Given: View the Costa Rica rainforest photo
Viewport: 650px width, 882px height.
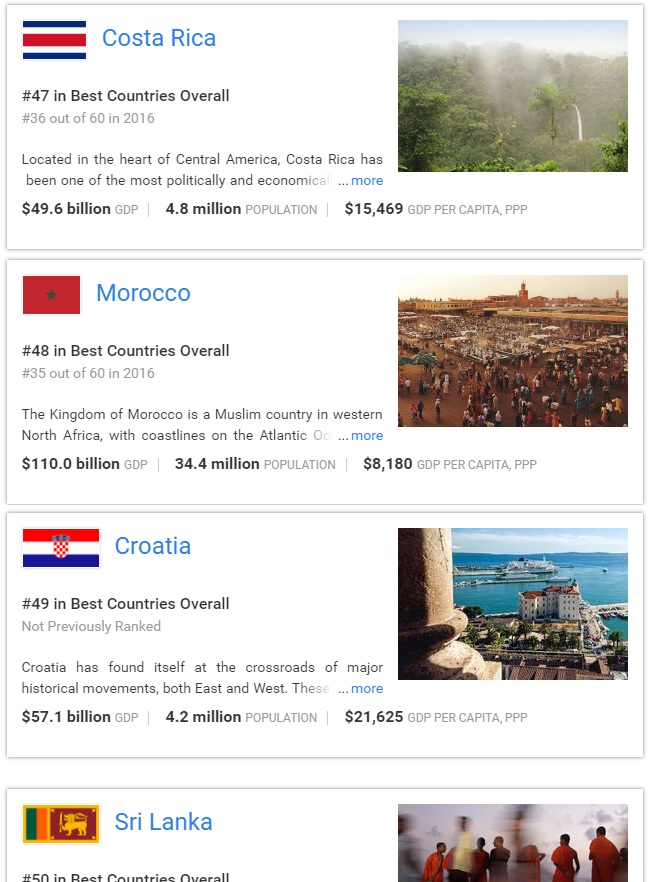Looking at the screenshot, I should pos(512,96).
